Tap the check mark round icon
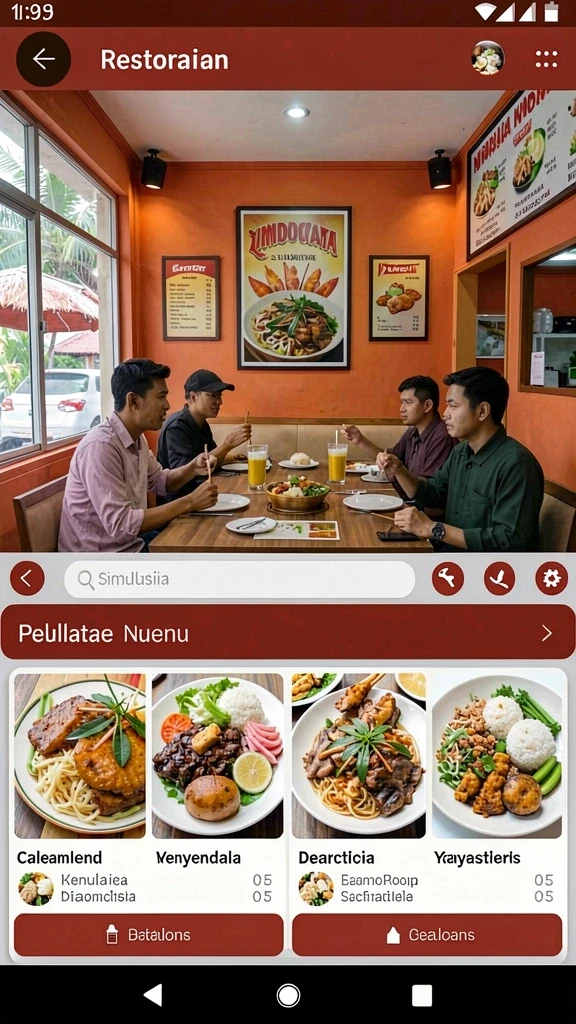 tap(500, 579)
